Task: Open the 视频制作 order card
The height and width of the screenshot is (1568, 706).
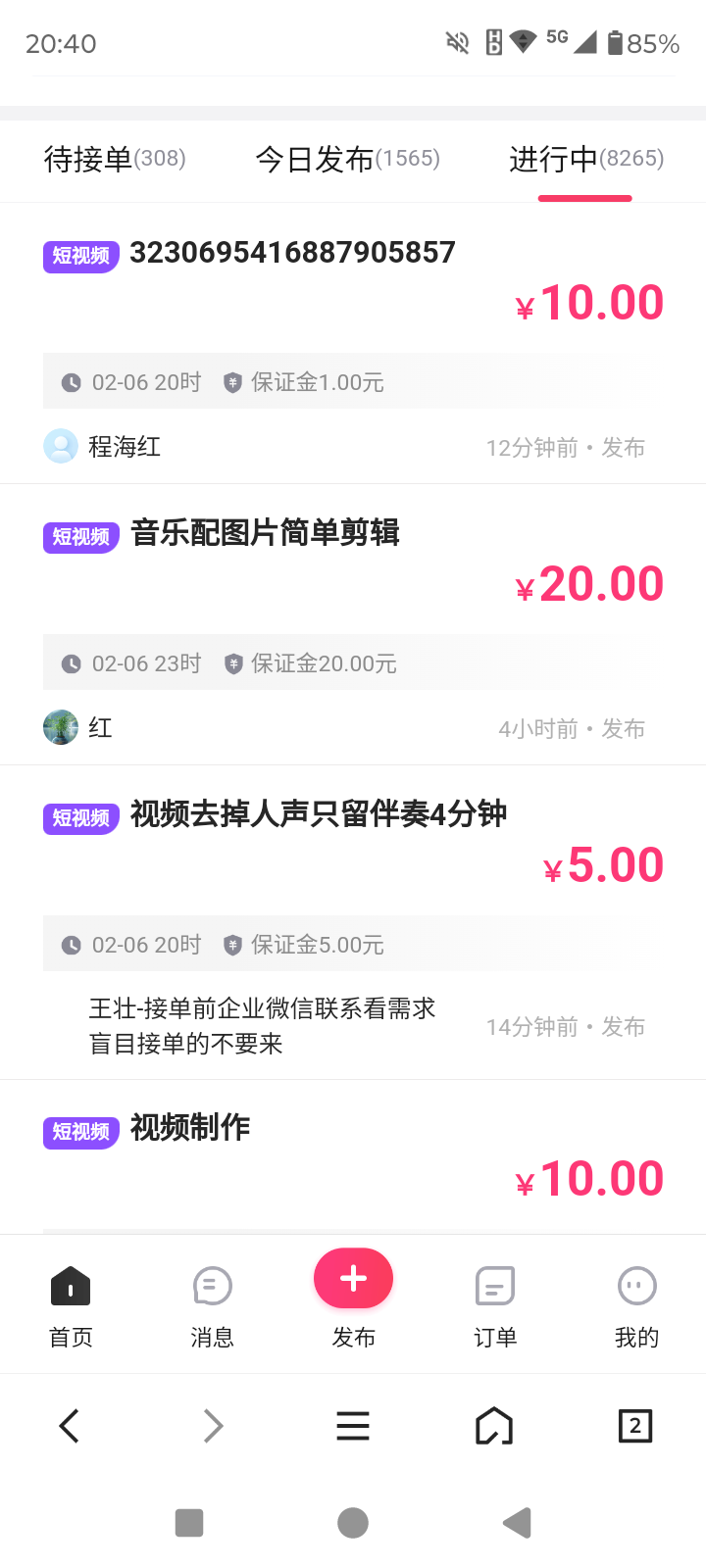Action: 190,1128
